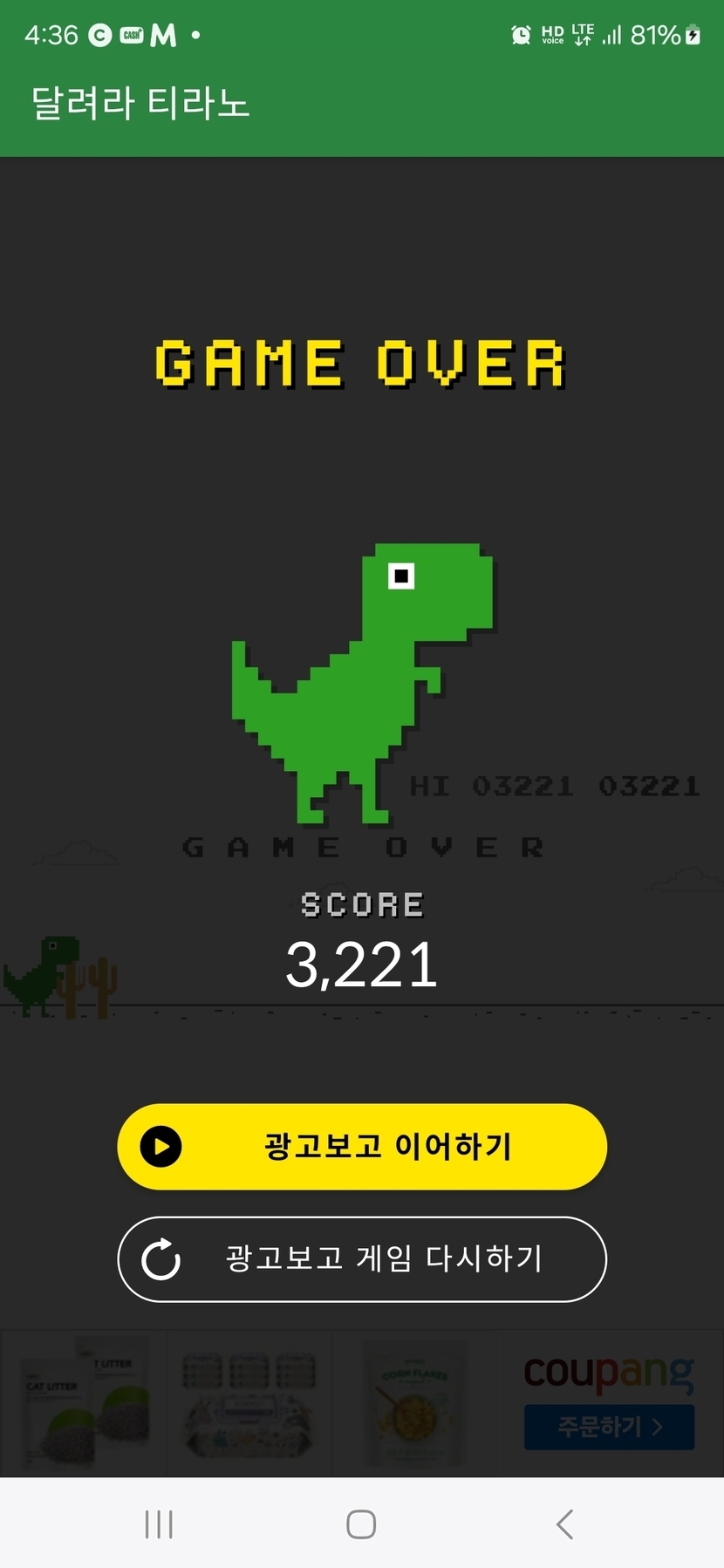Restart via 광고보고 게임 다시하기

coord(362,1258)
